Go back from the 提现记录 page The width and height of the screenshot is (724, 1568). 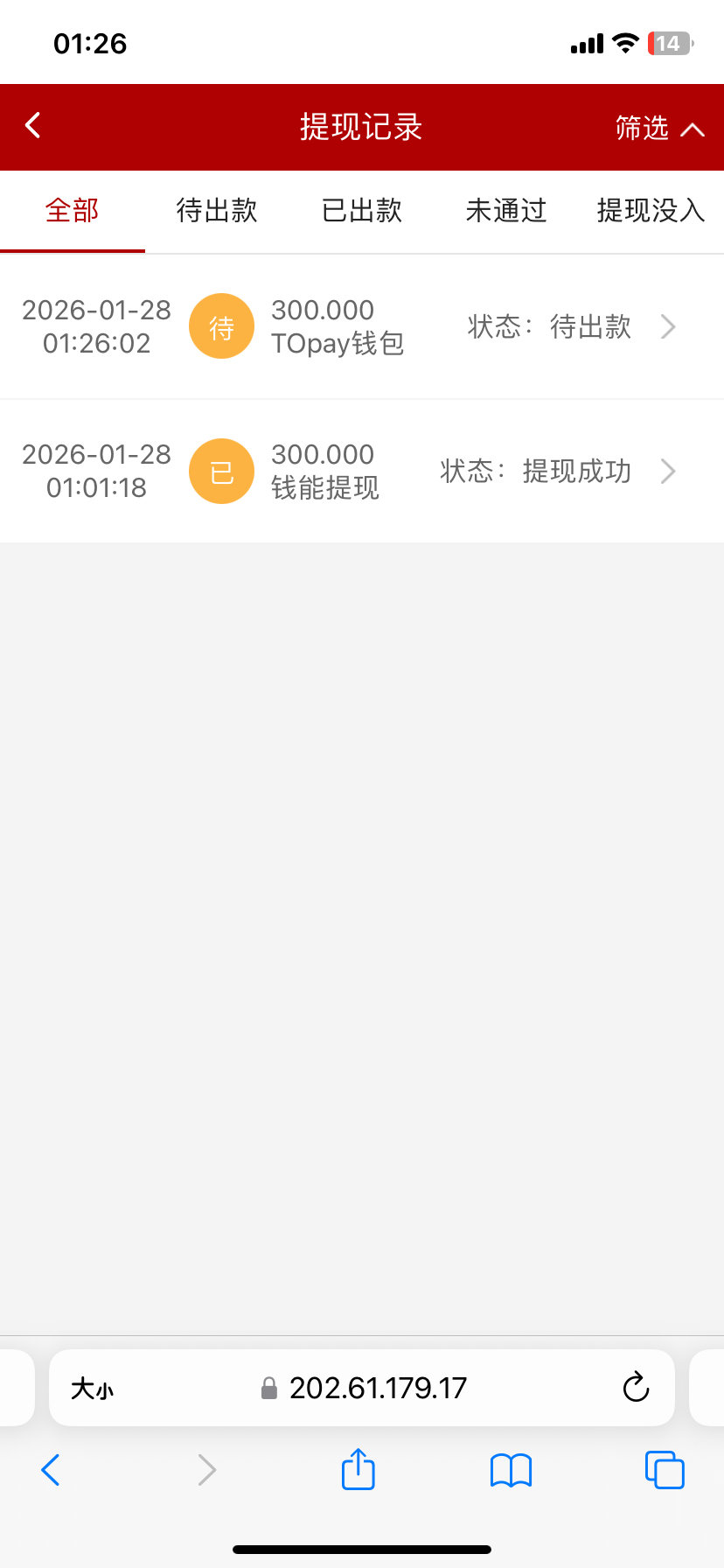(33, 126)
